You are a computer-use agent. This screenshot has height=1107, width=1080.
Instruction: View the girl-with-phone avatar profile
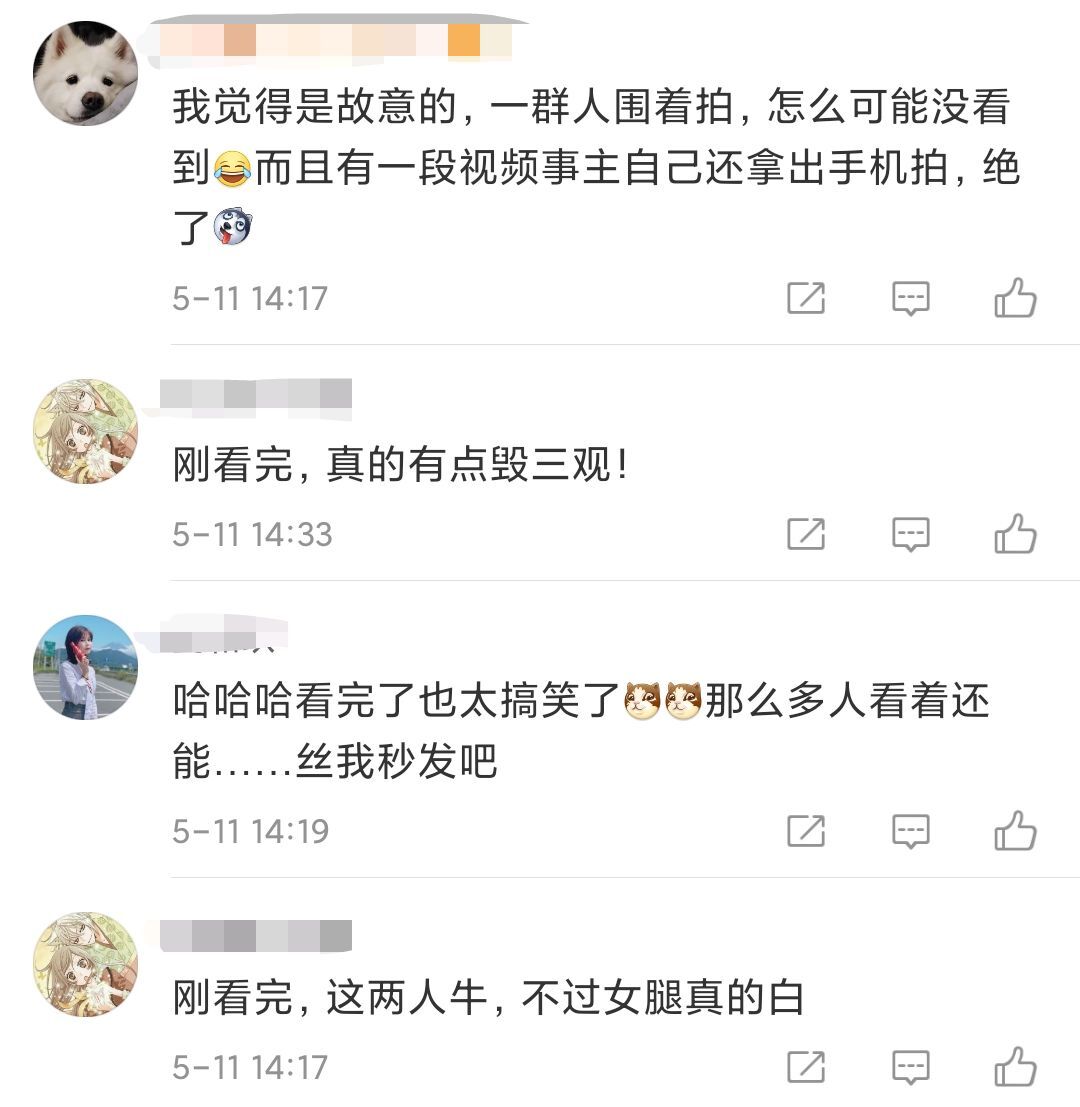click(85, 665)
